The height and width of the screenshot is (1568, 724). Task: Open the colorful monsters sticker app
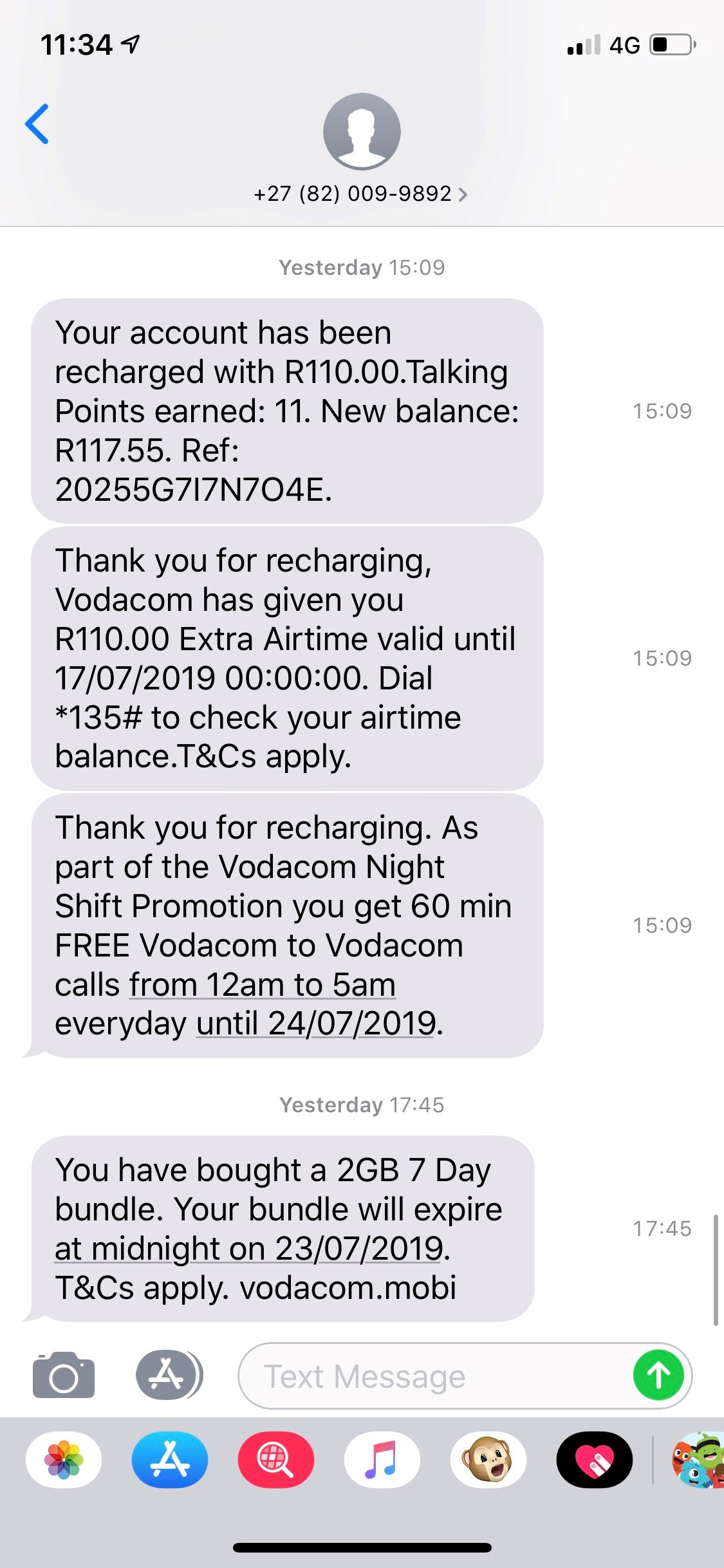[699, 1460]
